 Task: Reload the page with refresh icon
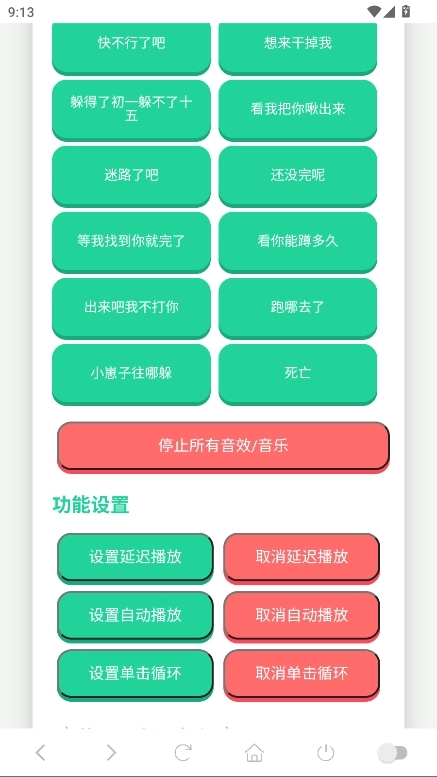click(x=183, y=753)
